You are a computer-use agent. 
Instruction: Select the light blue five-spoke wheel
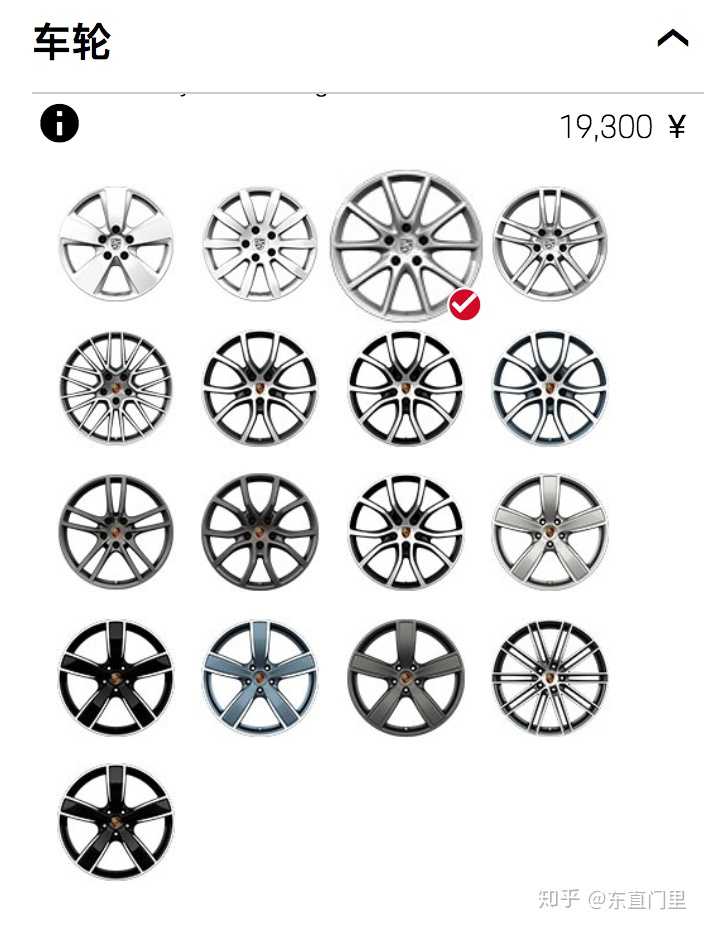(x=260, y=677)
